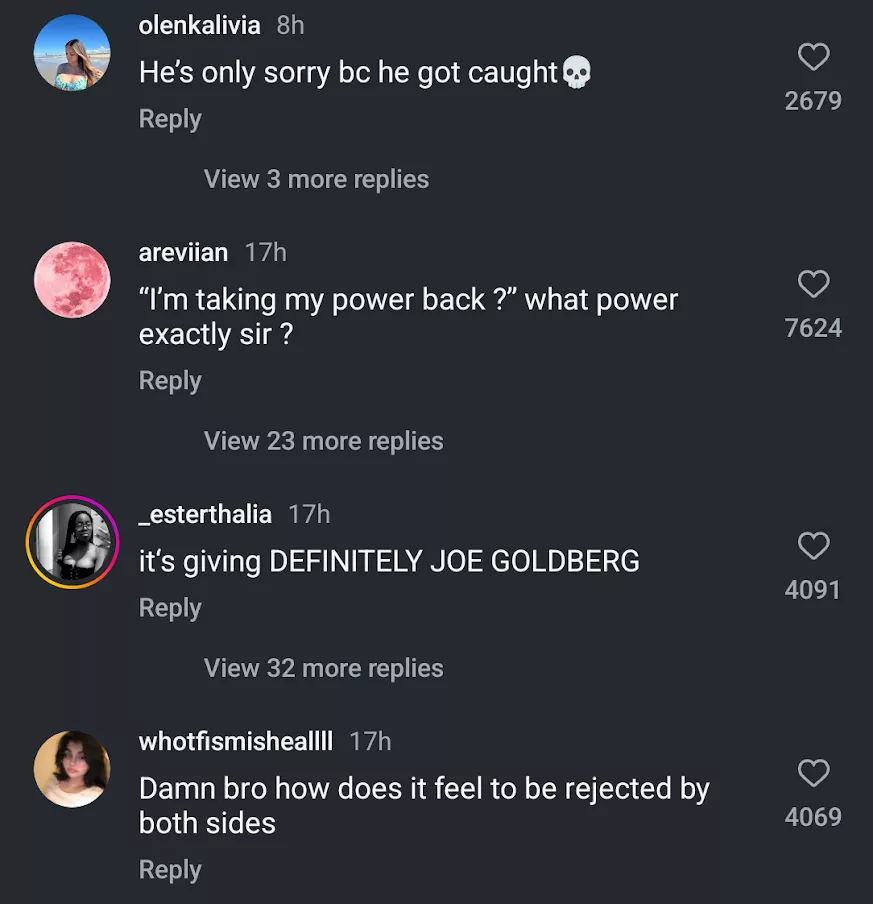Screen dimensions: 873x904
Task: Open areviian's pink moon profile picture
Action: 71,280
